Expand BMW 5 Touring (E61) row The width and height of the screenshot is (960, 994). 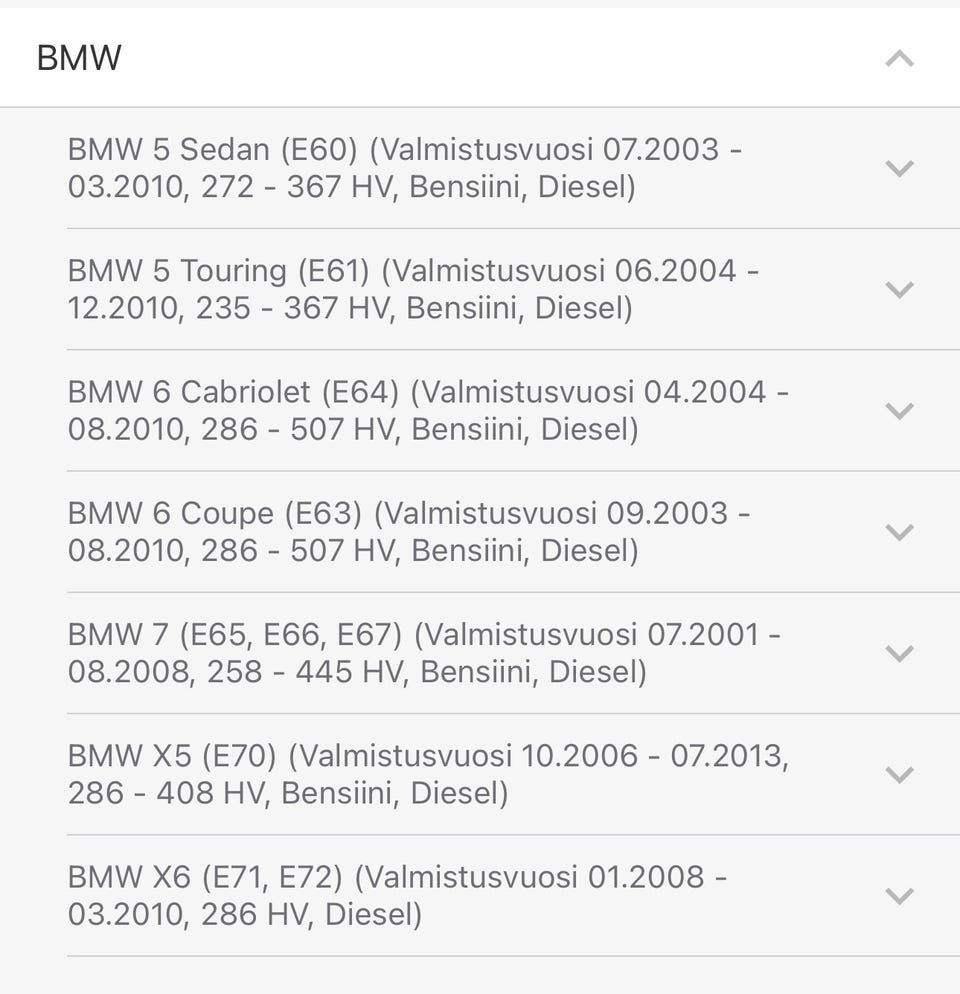click(x=899, y=289)
